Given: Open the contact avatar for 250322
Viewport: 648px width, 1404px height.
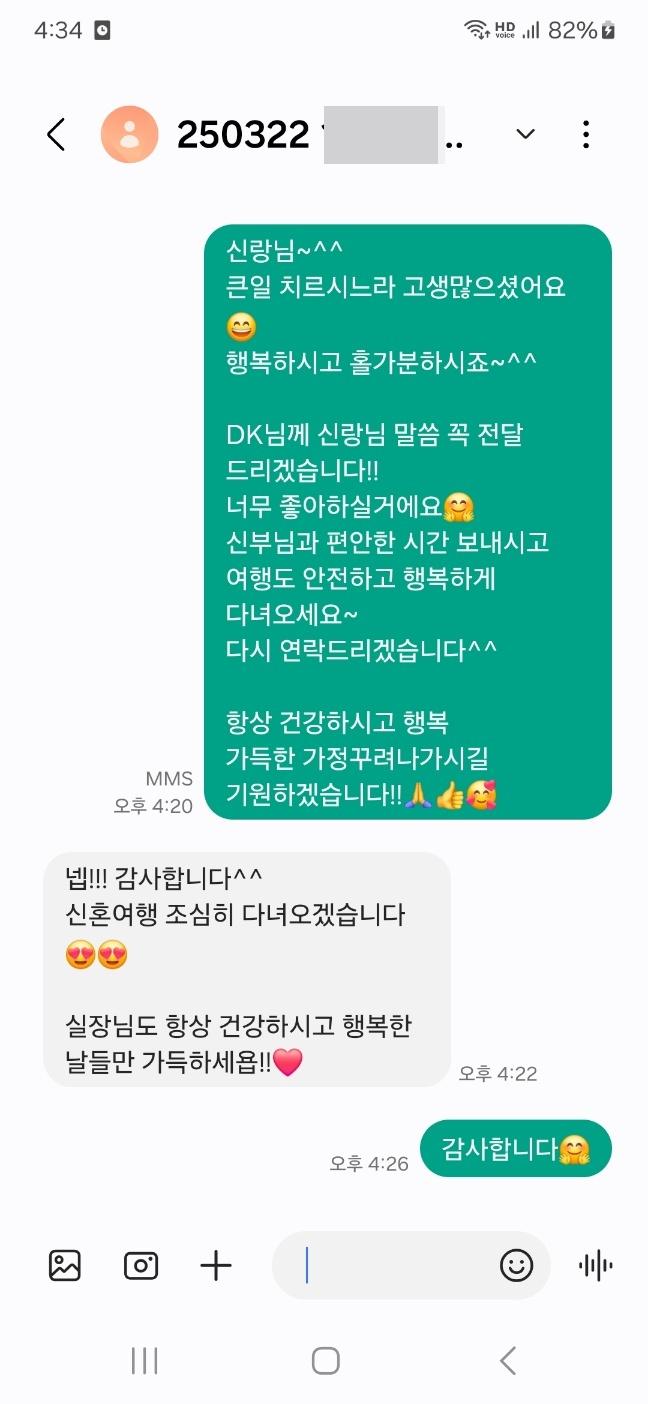Looking at the screenshot, I should coord(130,134).
